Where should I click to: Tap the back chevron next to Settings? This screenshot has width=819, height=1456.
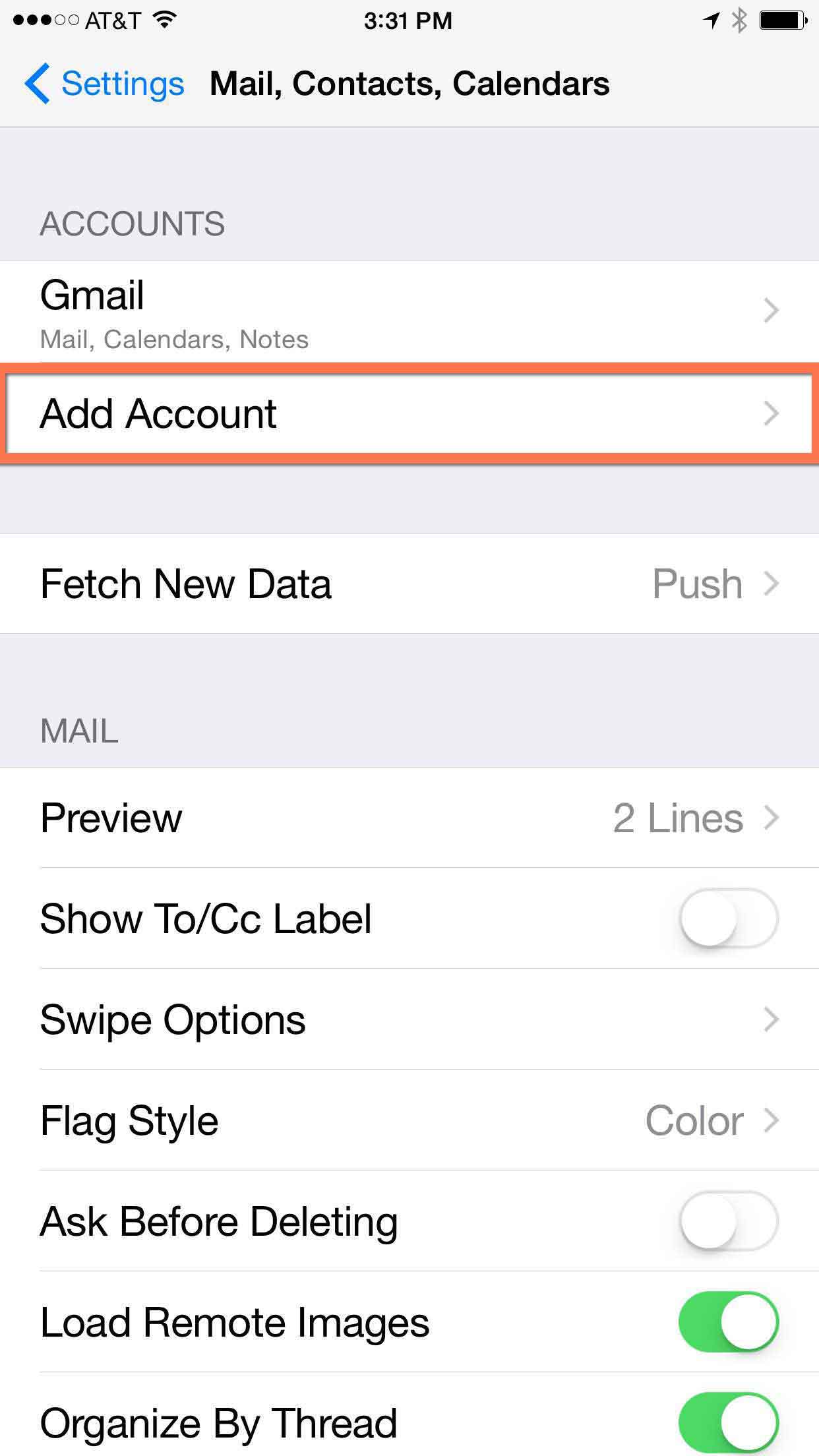[38, 83]
